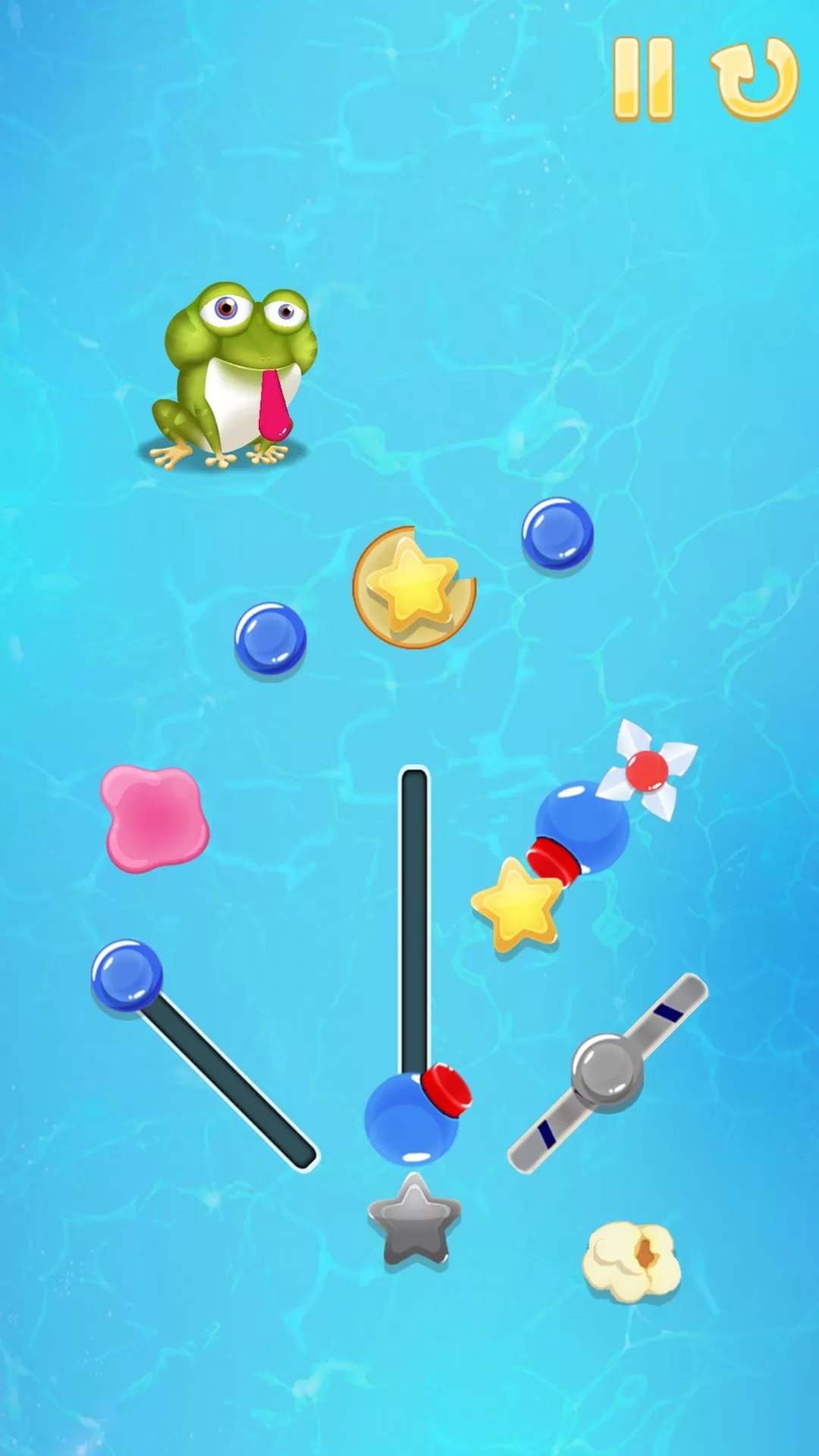
Task: Tap the blue peg right of coin
Action: [x=557, y=532]
